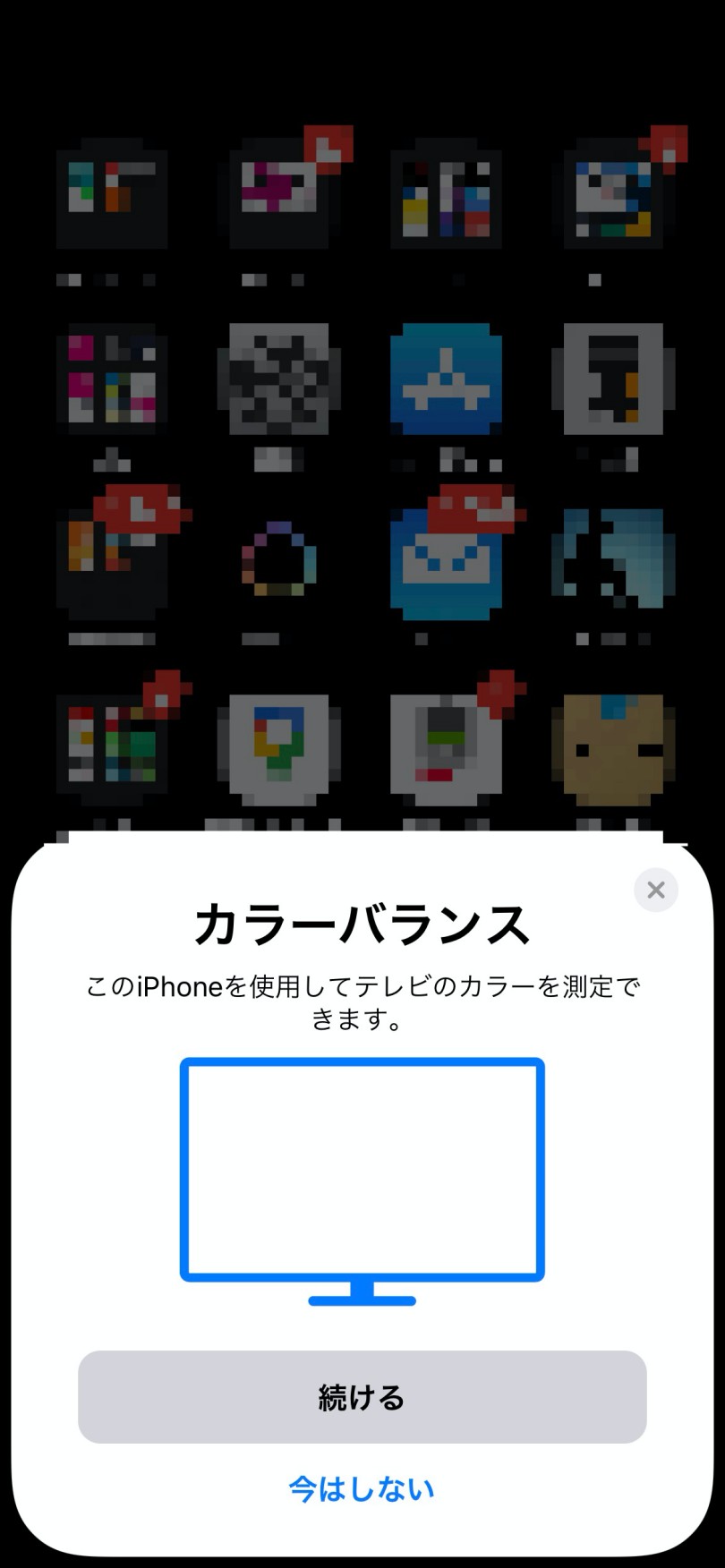
Task: Dismiss the カラーバランス sheet with the X
Action: point(656,890)
